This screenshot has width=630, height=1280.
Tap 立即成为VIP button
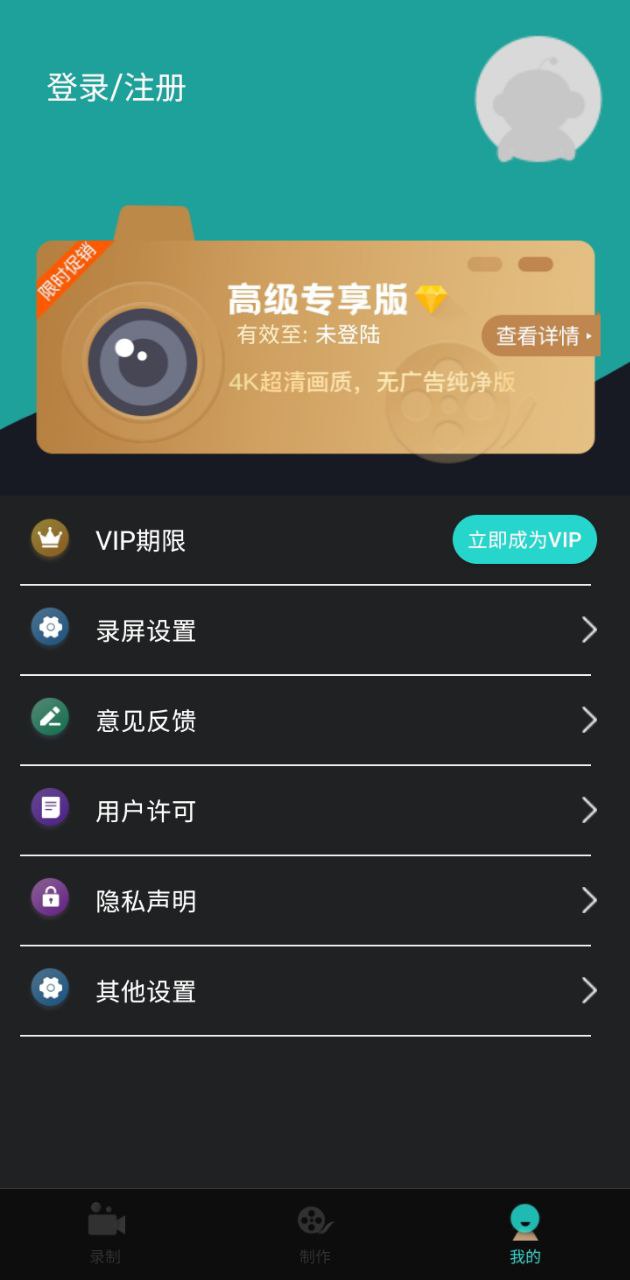tap(524, 540)
